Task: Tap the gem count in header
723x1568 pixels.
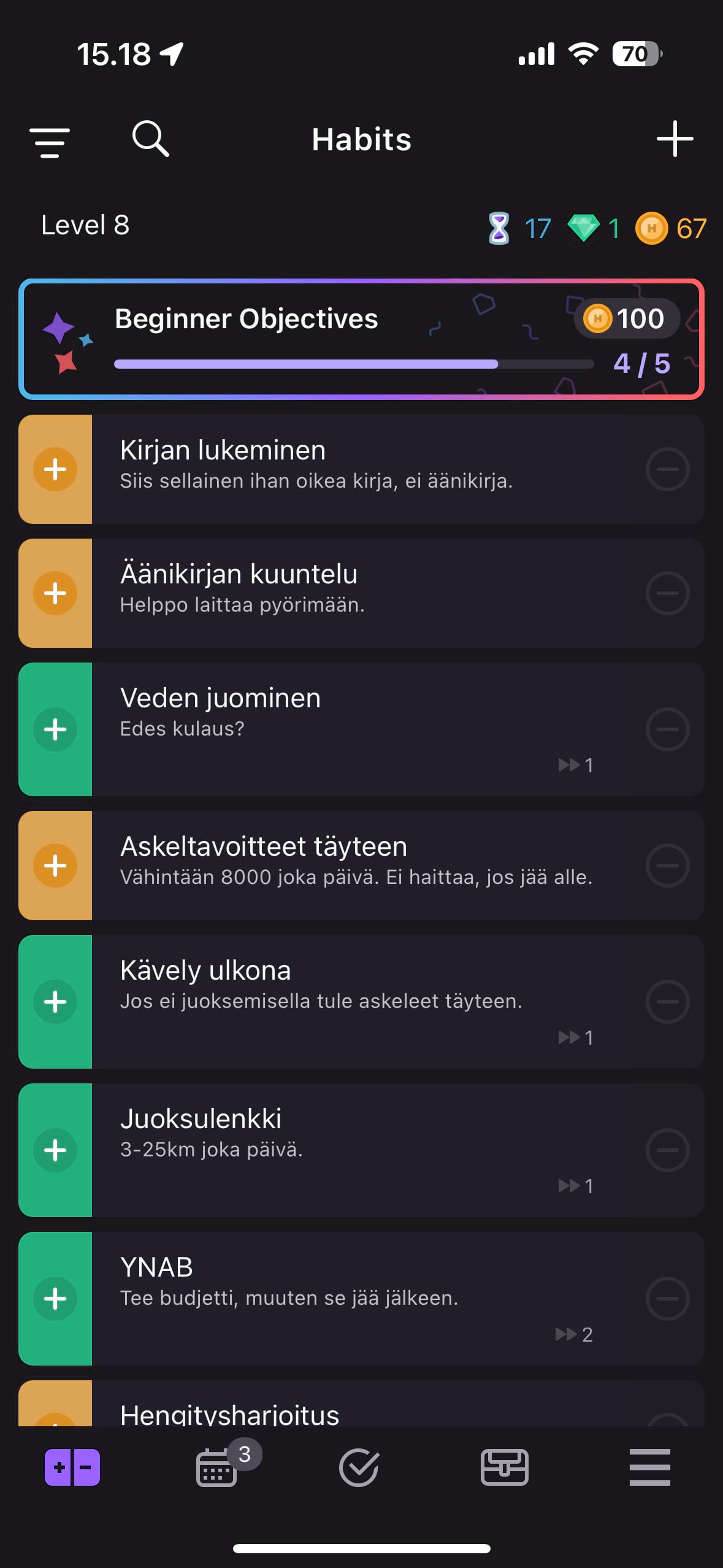Action: pos(594,228)
